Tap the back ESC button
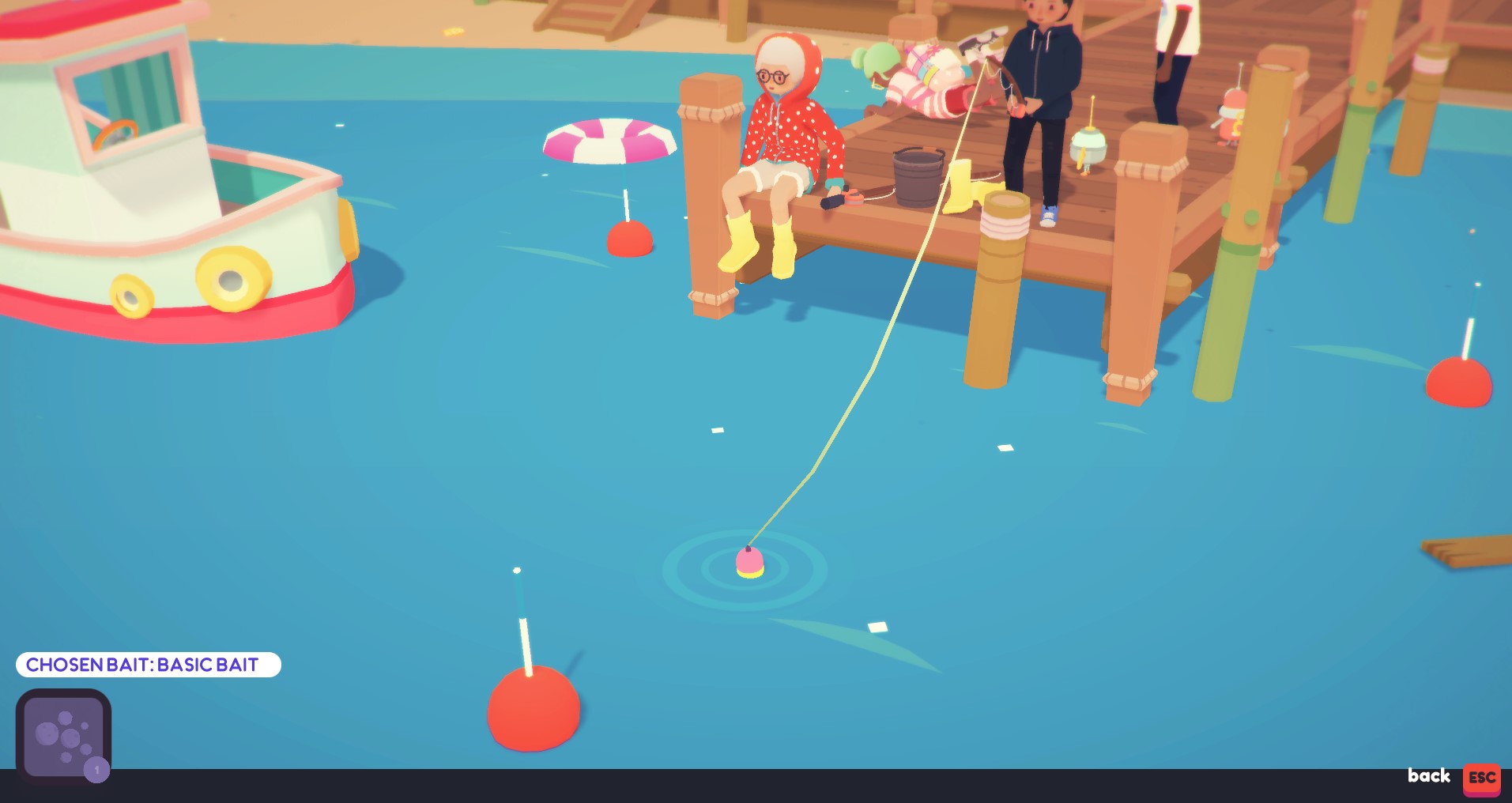The height and width of the screenshot is (803, 1512). (x=1480, y=778)
